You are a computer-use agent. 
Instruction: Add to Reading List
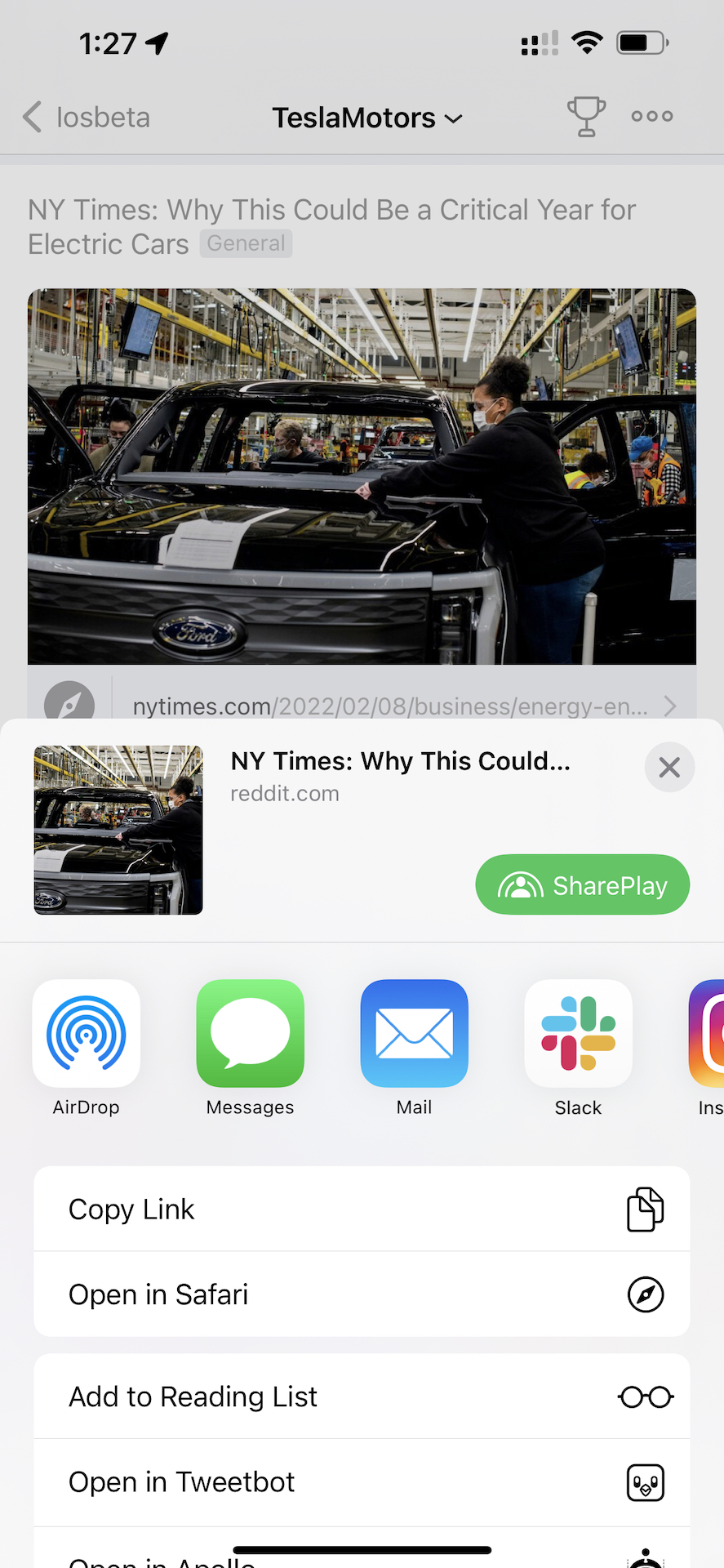click(x=362, y=1397)
